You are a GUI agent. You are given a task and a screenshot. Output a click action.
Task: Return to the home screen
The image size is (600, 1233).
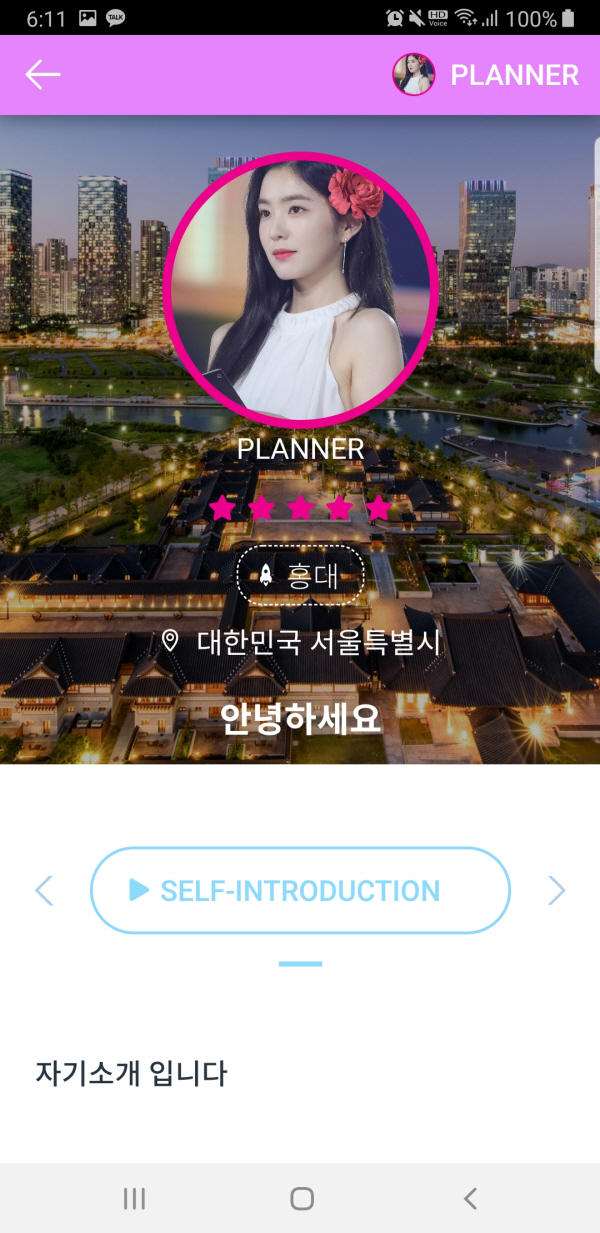pyautogui.click(x=301, y=1198)
